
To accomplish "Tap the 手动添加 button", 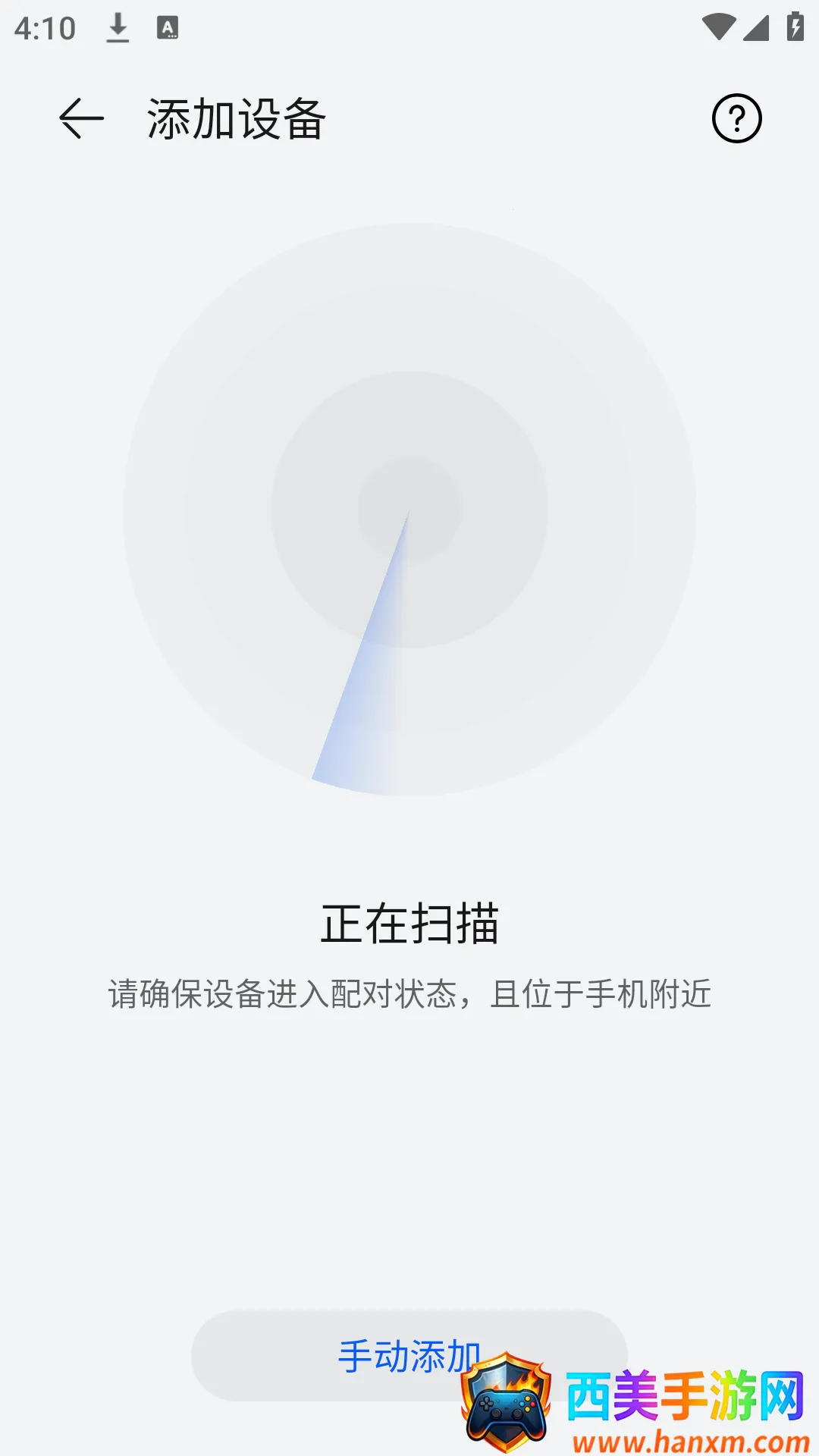I will pos(394,1355).
